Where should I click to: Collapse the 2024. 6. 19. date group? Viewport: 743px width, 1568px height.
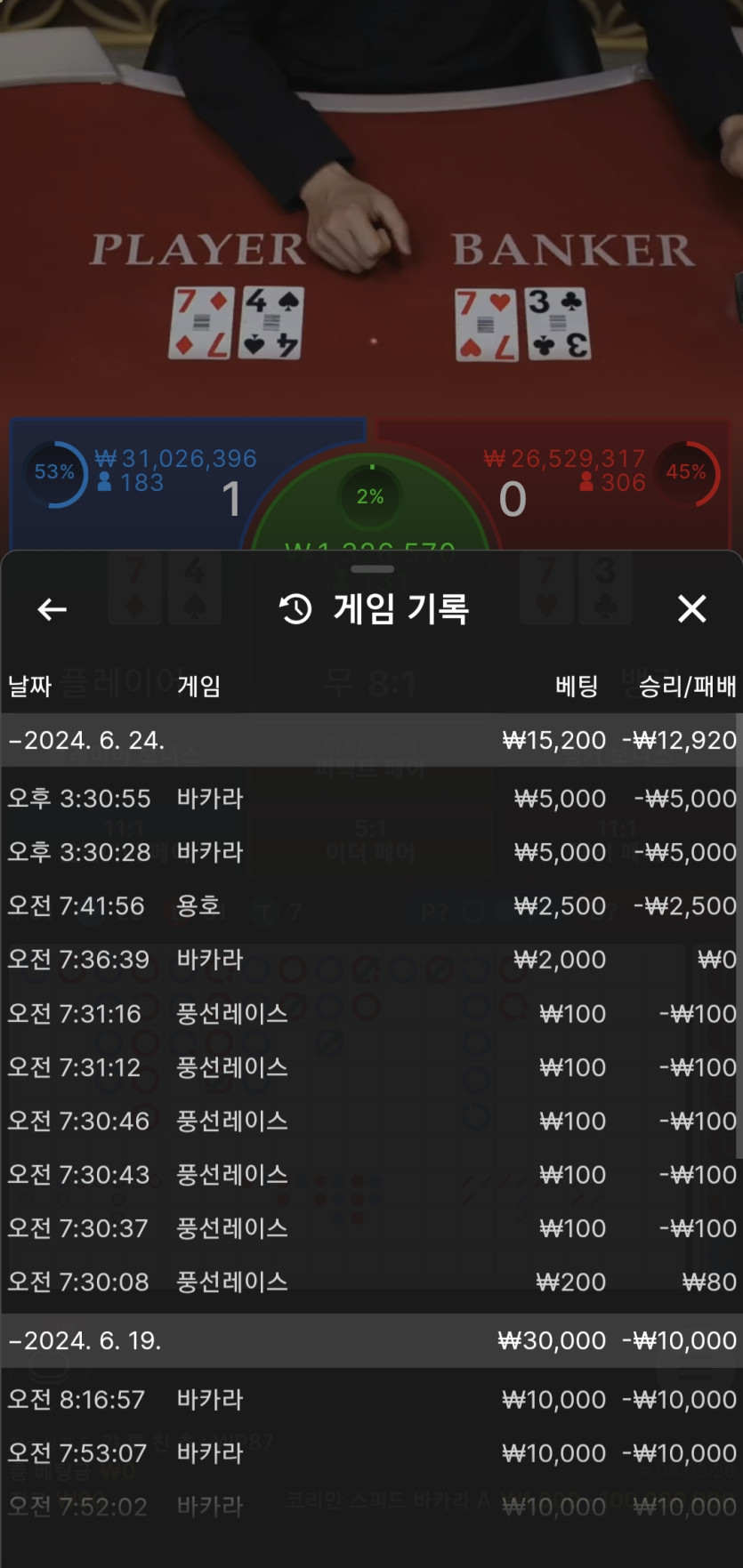(x=85, y=1340)
